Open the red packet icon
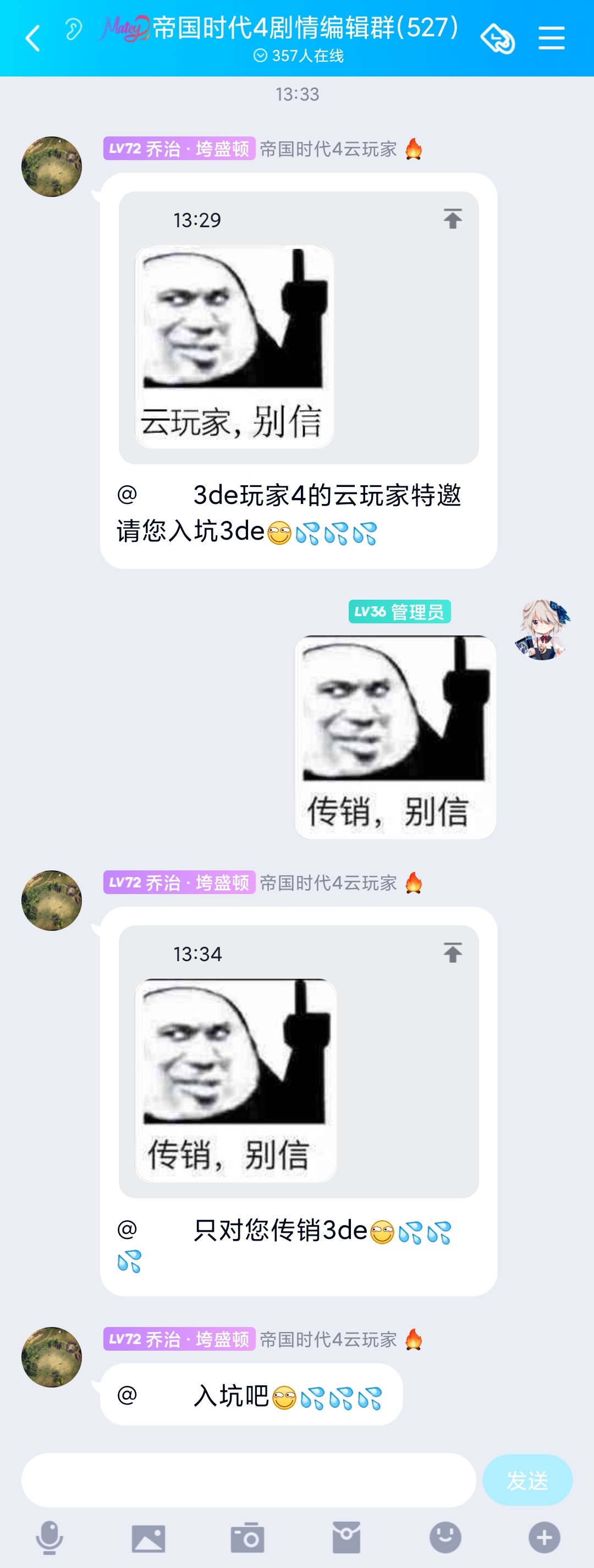Screen dimensions: 594x1568 coord(346,1538)
